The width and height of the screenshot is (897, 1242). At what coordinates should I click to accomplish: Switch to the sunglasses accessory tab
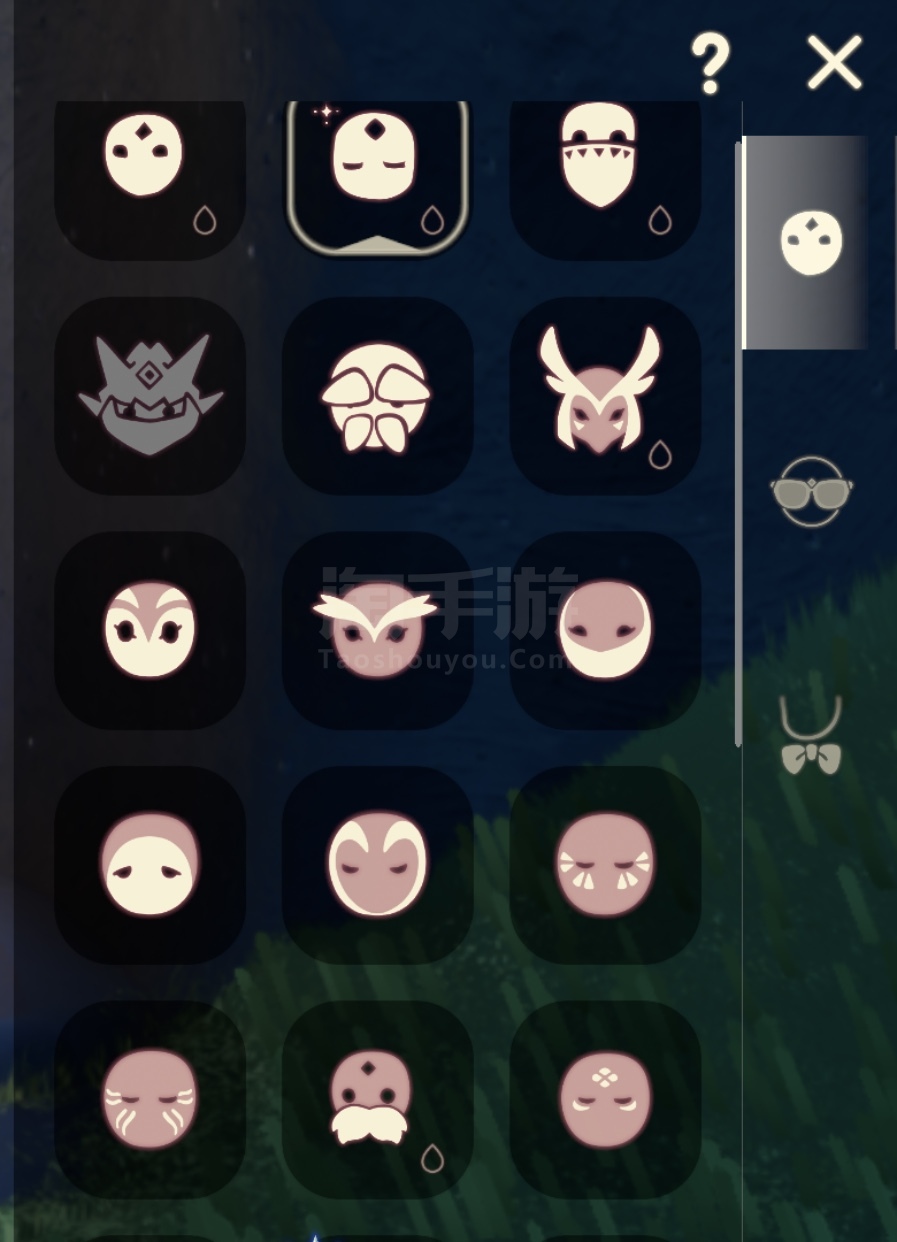pos(810,490)
